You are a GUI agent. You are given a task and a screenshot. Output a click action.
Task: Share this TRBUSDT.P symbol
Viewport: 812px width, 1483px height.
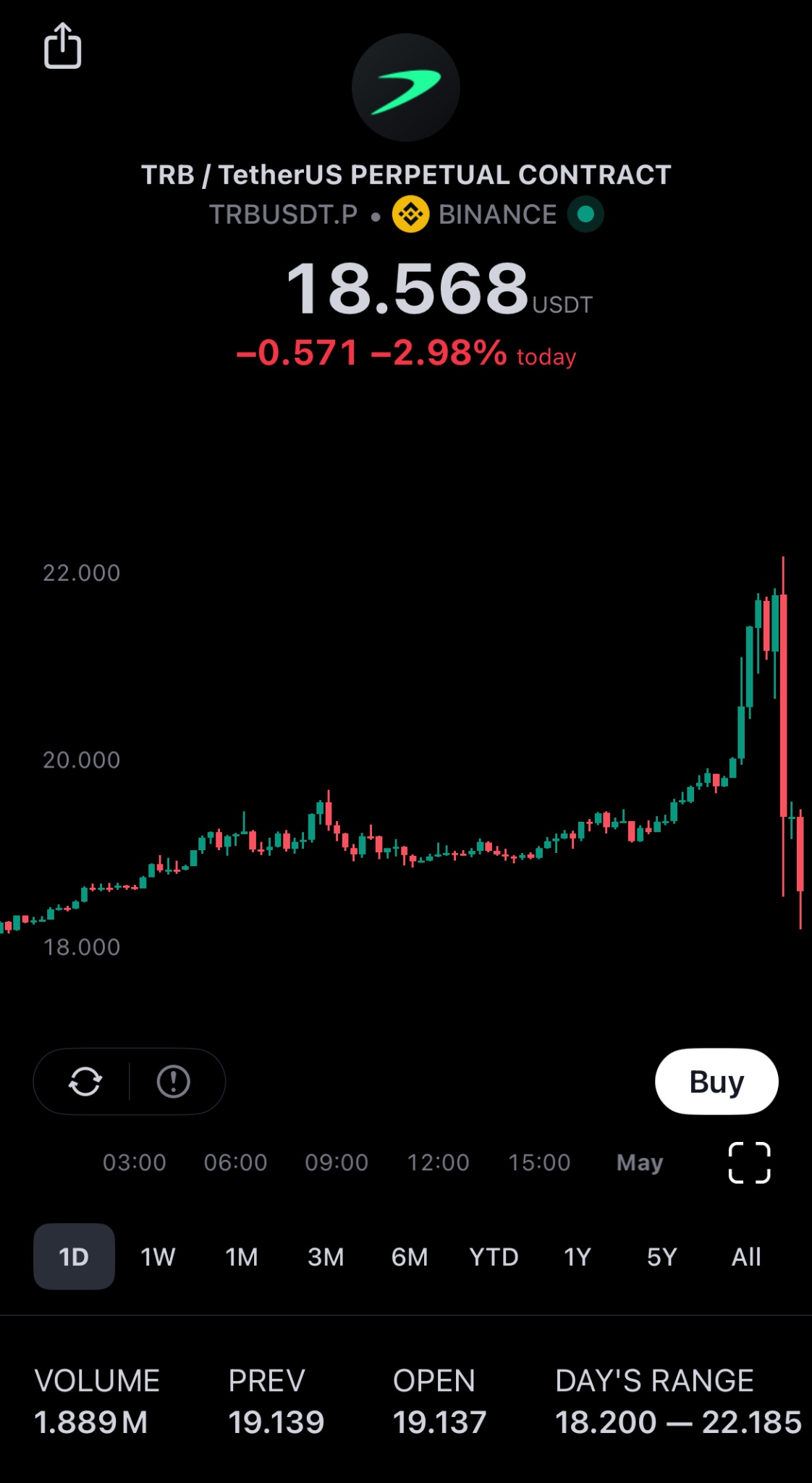point(63,46)
